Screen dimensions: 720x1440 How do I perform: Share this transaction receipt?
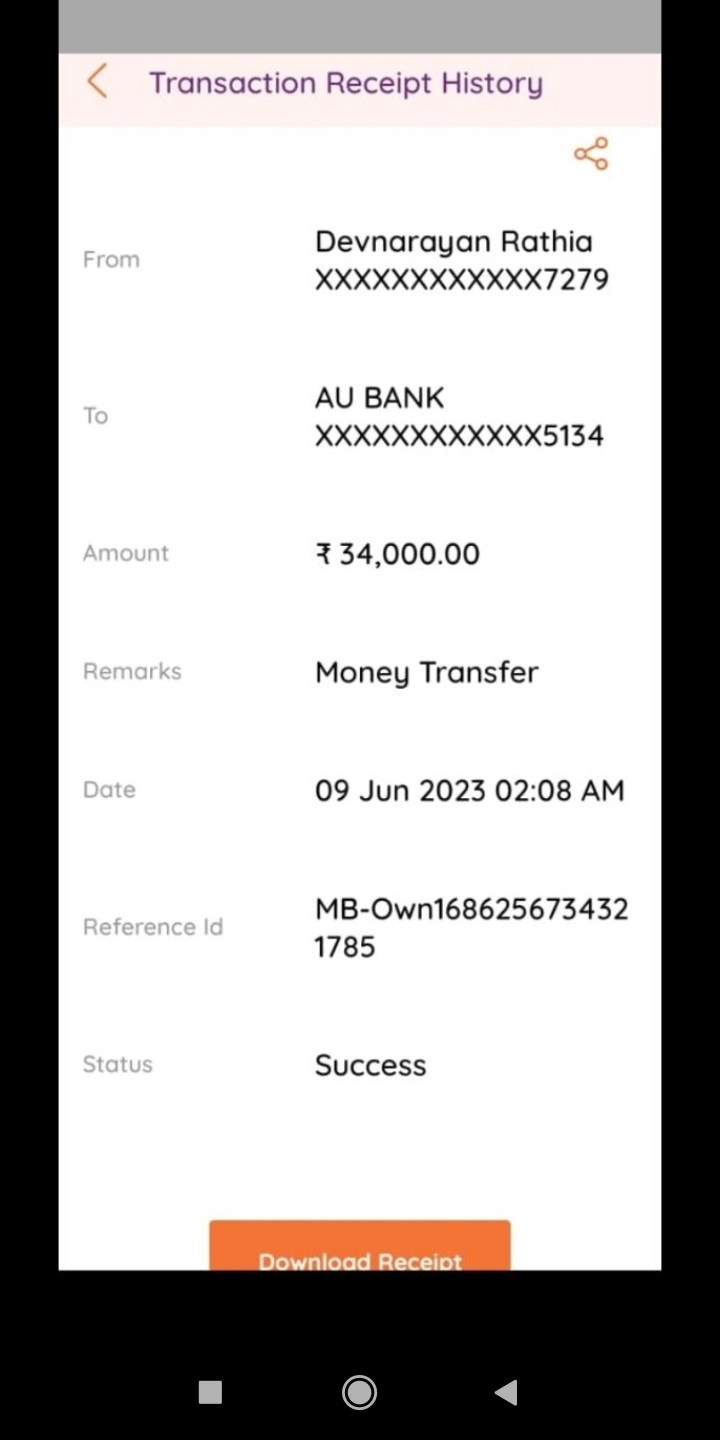tap(590, 154)
